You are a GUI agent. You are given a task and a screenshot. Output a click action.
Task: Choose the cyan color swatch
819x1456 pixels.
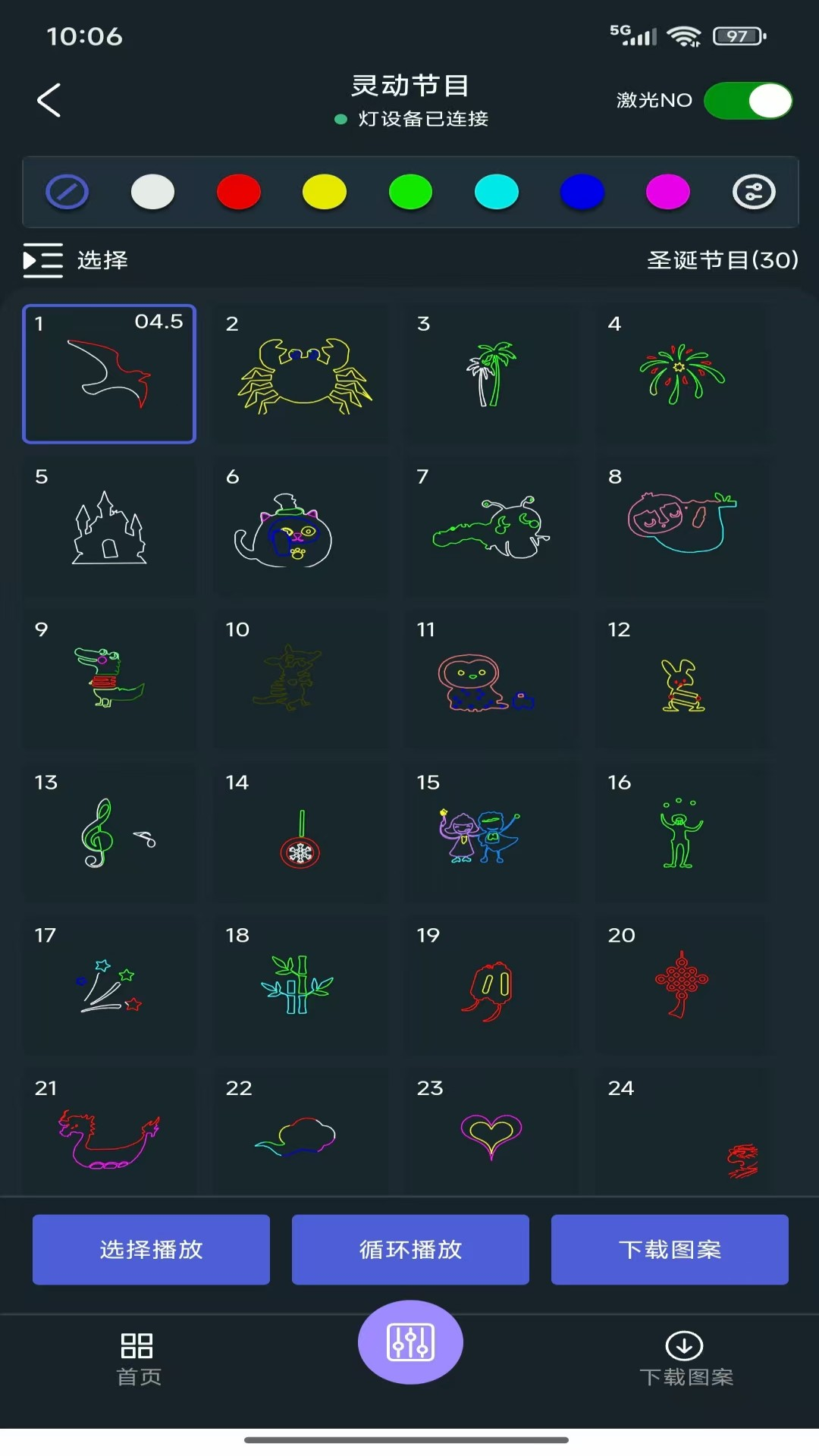[497, 192]
